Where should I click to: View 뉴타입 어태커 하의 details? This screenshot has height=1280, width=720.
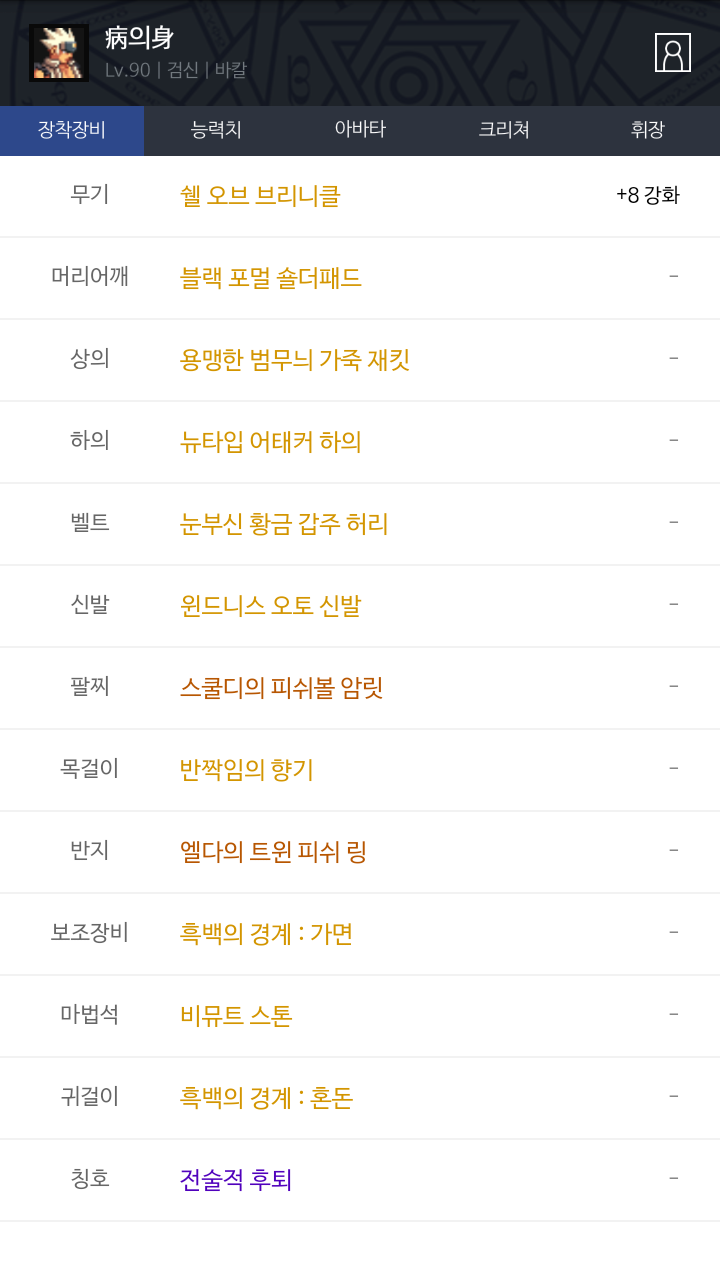tap(270, 442)
